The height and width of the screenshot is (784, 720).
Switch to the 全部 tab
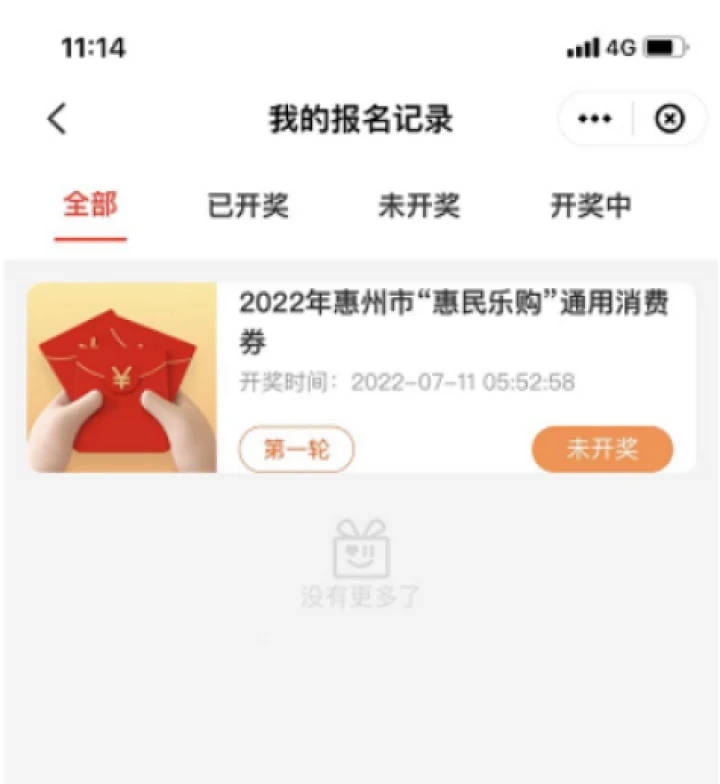90,206
